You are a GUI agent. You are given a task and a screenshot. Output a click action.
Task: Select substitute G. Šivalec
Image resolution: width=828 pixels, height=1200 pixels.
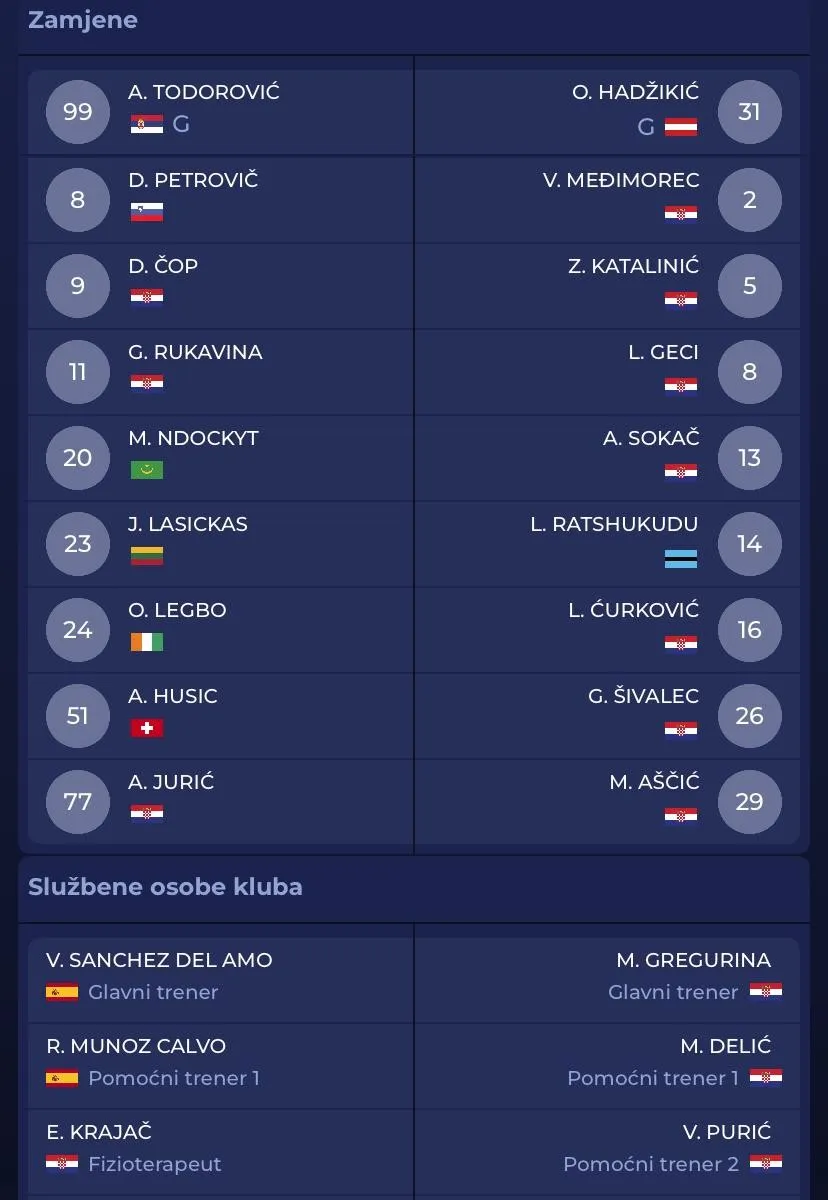coord(643,697)
